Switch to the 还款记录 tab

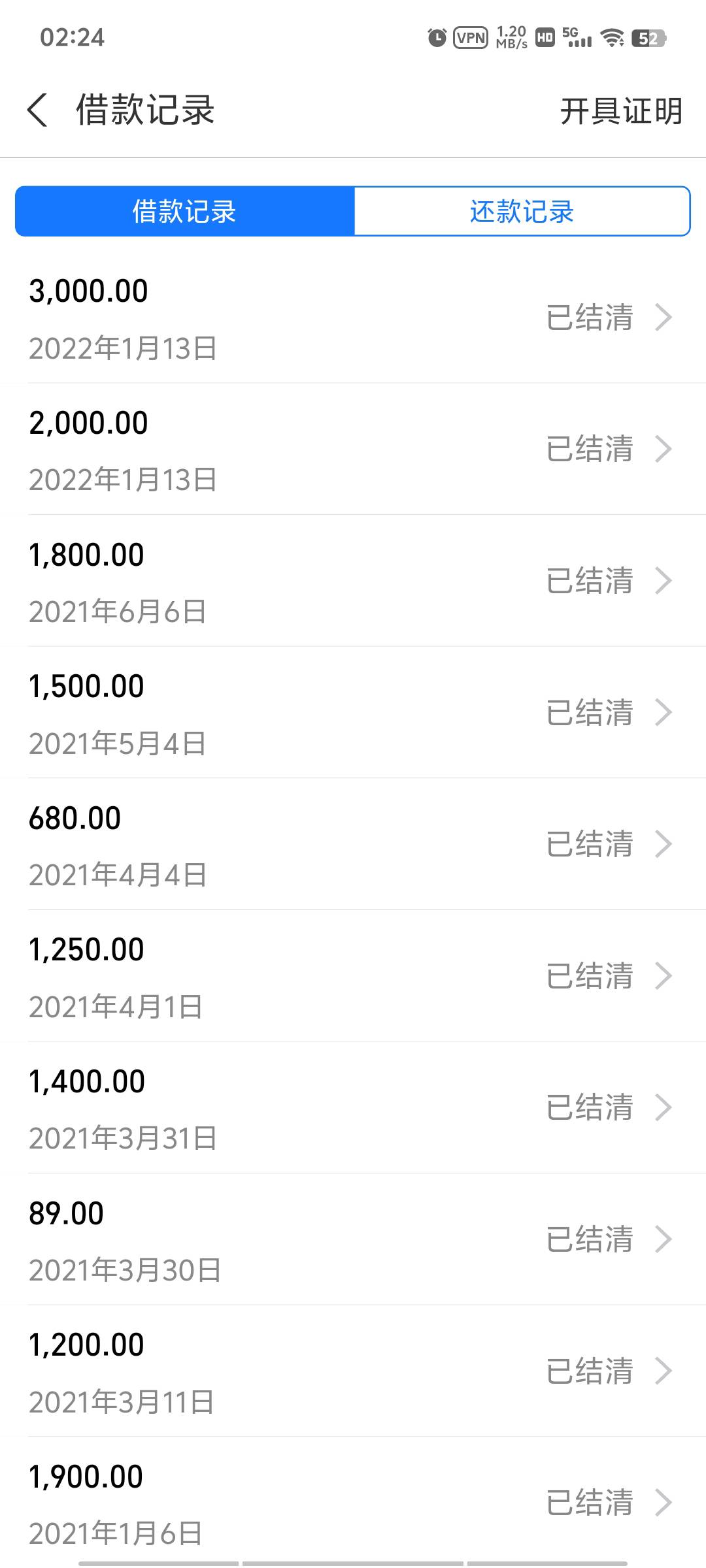pyautogui.click(x=522, y=211)
